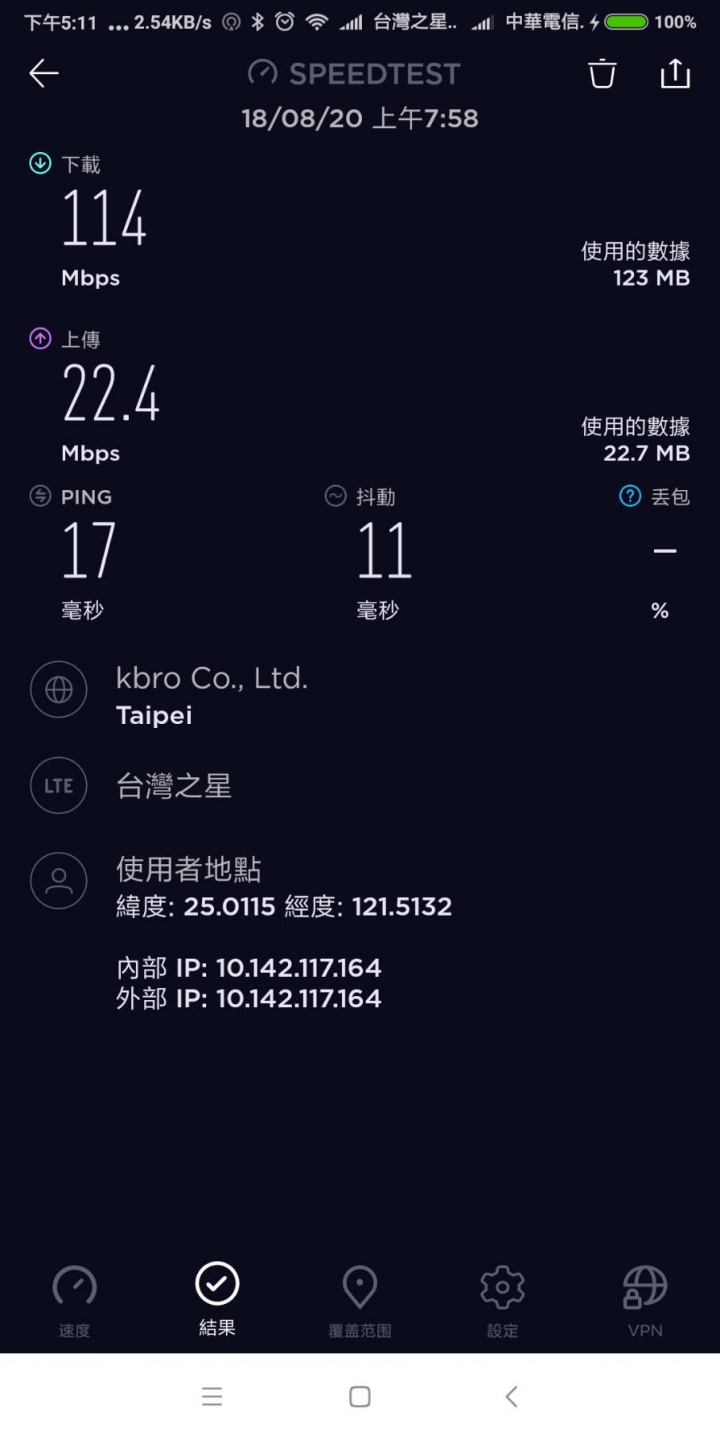720x1440 pixels.
Task: Open the 設定 settings tab
Action: point(502,1301)
